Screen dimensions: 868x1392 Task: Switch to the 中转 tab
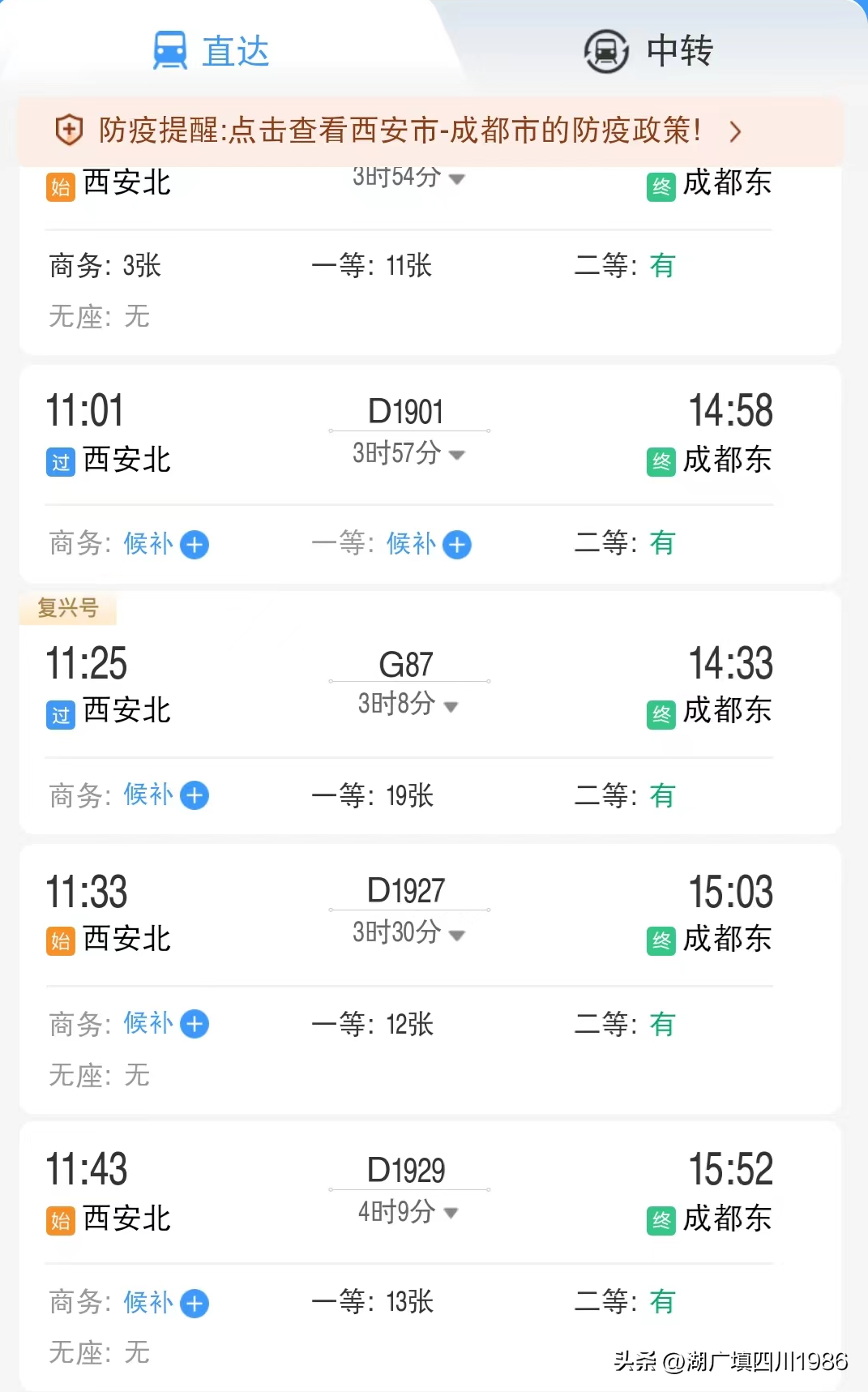(648, 51)
